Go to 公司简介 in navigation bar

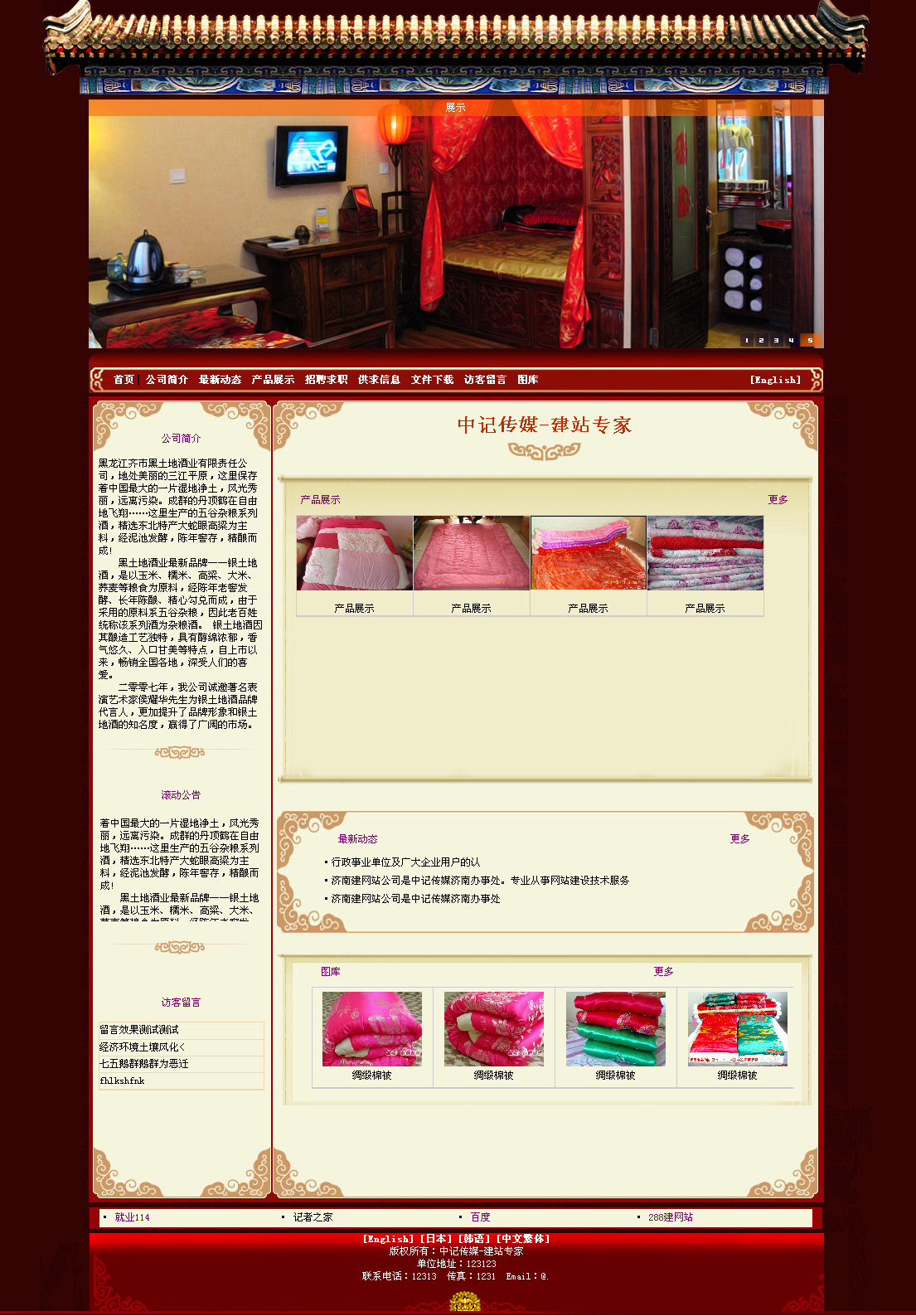(x=167, y=380)
